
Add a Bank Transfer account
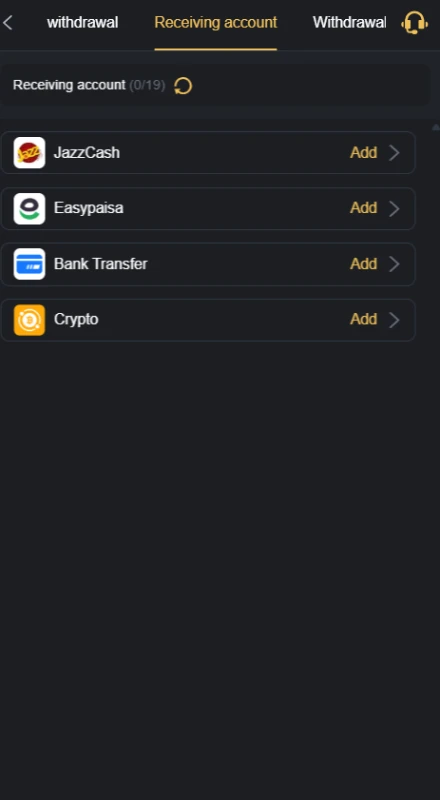208,264
